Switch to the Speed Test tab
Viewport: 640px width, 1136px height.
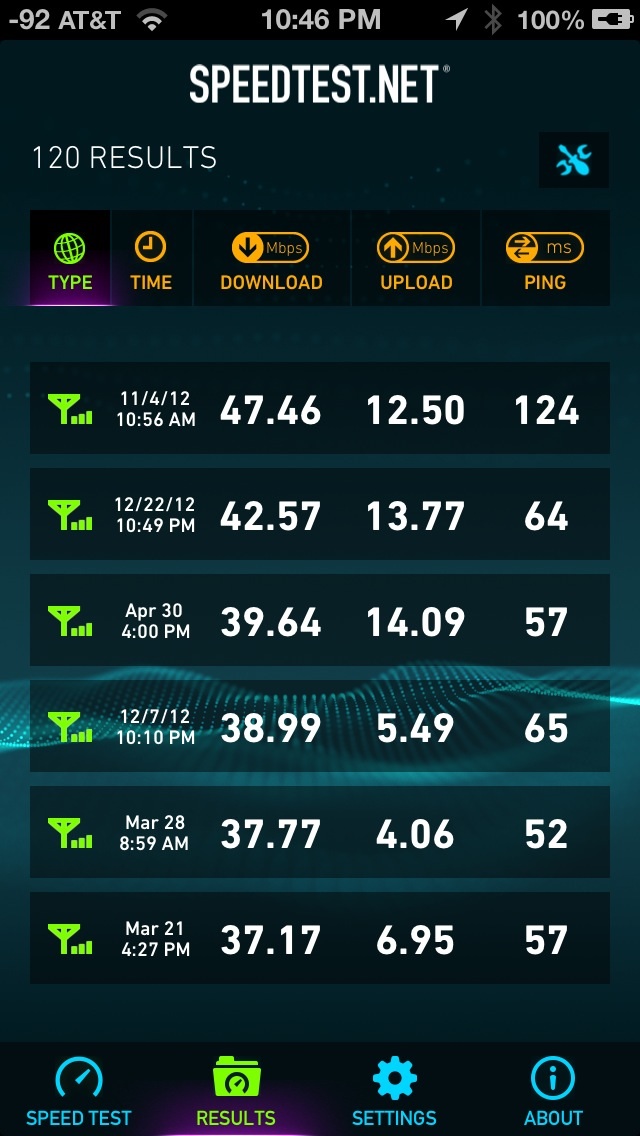tap(79, 1090)
